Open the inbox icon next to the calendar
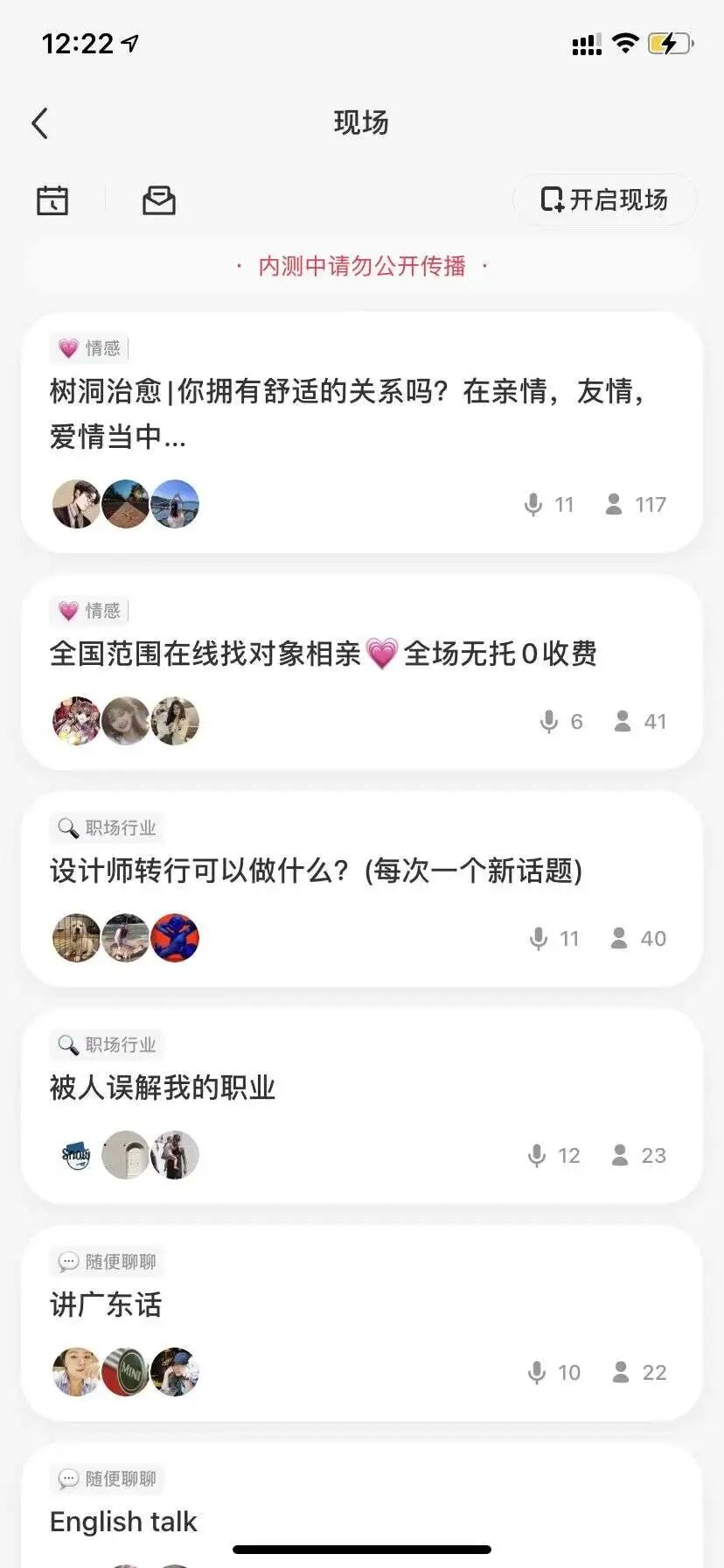Image resolution: width=724 pixels, height=1568 pixels. 157,199
